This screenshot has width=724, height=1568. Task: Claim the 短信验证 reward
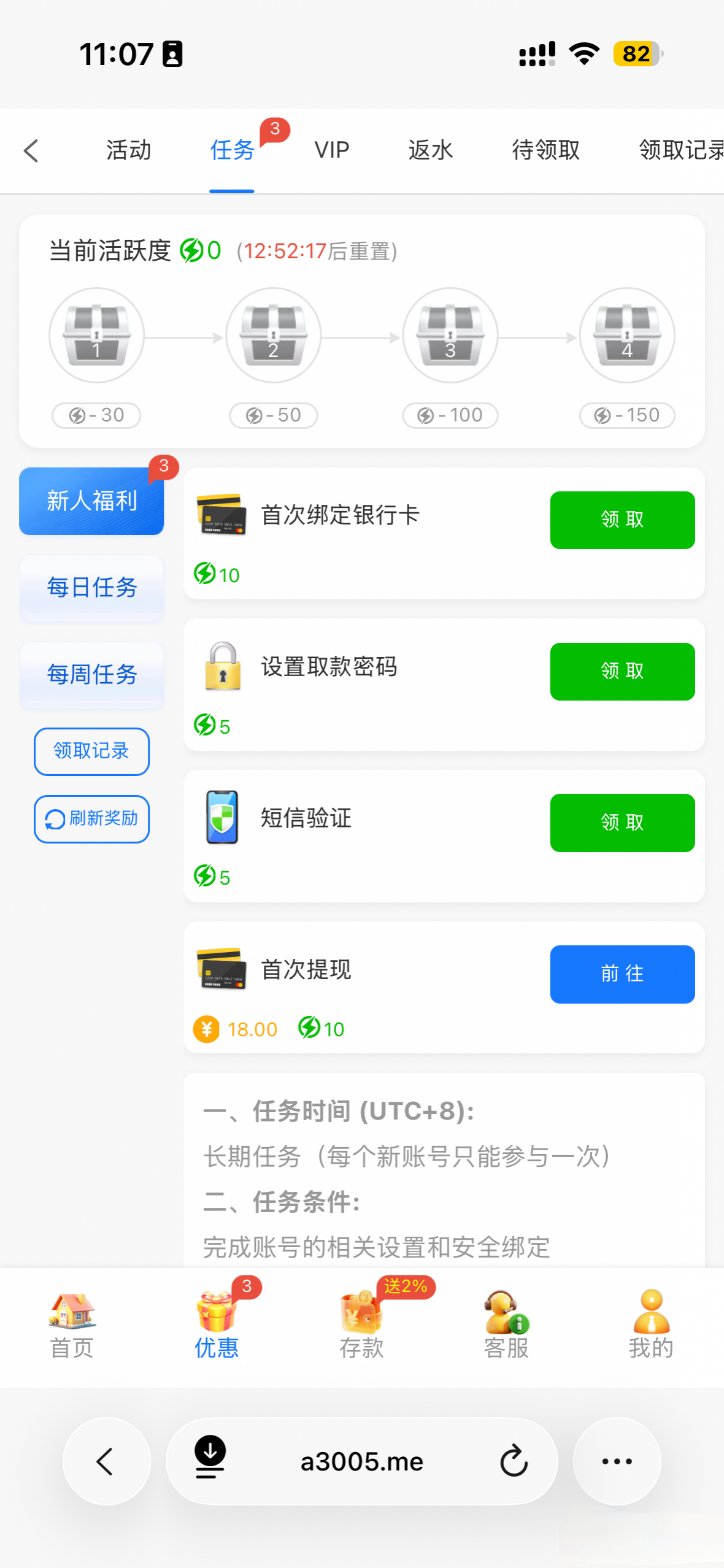coord(622,823)
